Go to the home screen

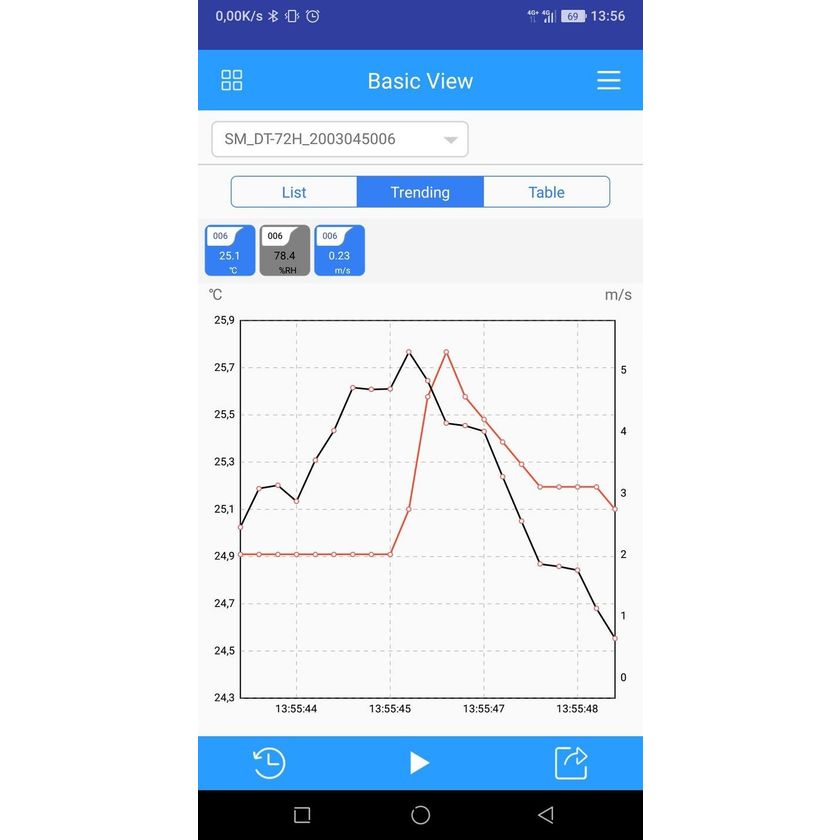pos(421,815)
